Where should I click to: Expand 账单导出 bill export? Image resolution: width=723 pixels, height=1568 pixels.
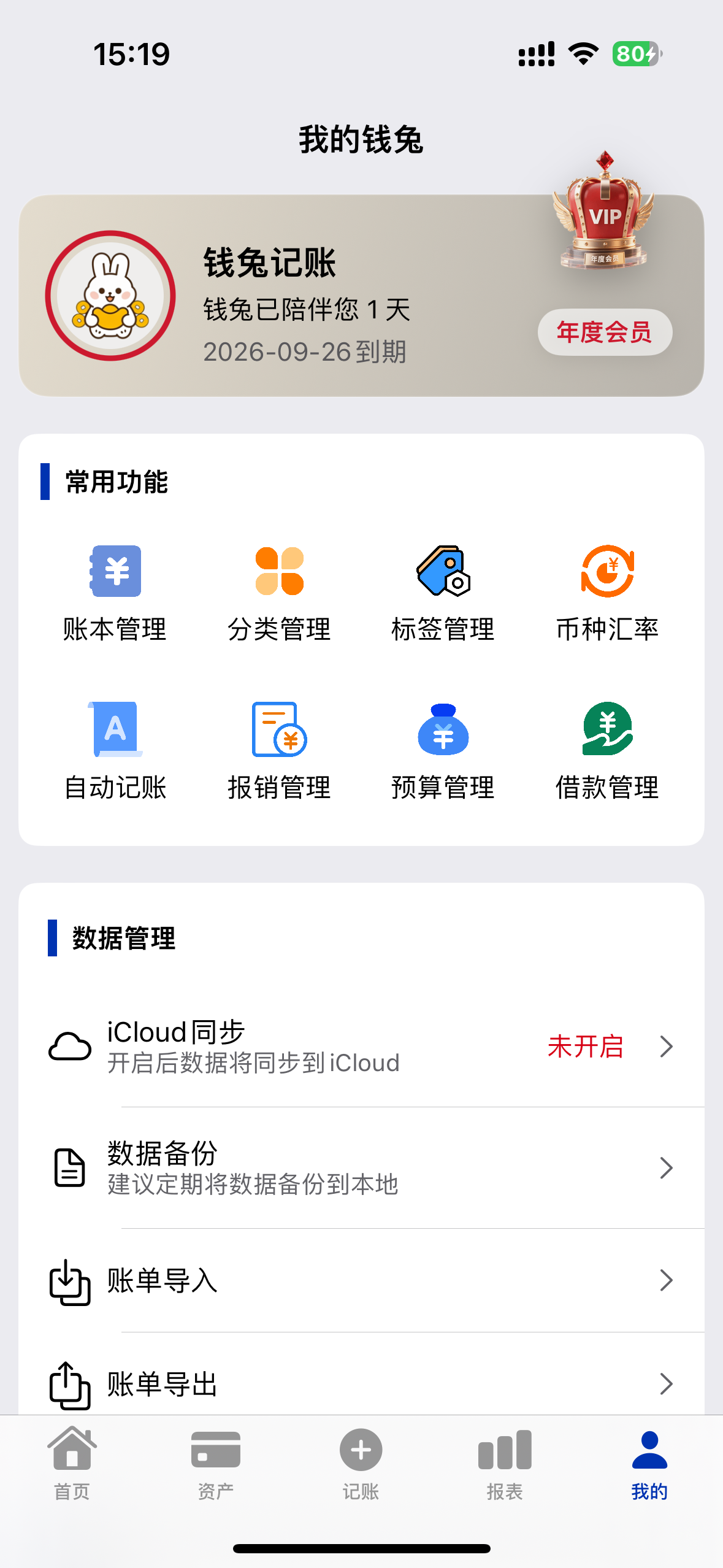point(361,1382)
